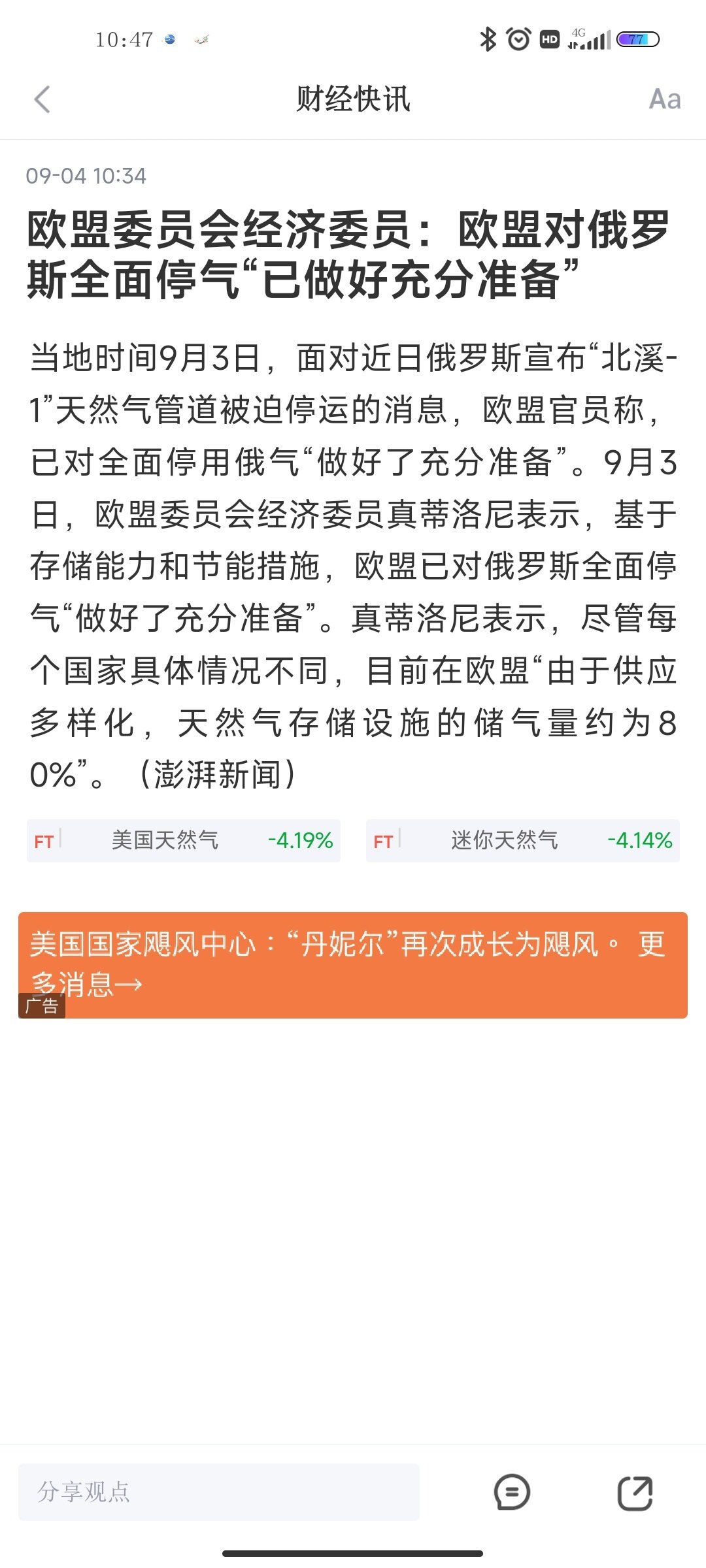
Task: Open the 美国天然气 quote chip
Action: 184,840
